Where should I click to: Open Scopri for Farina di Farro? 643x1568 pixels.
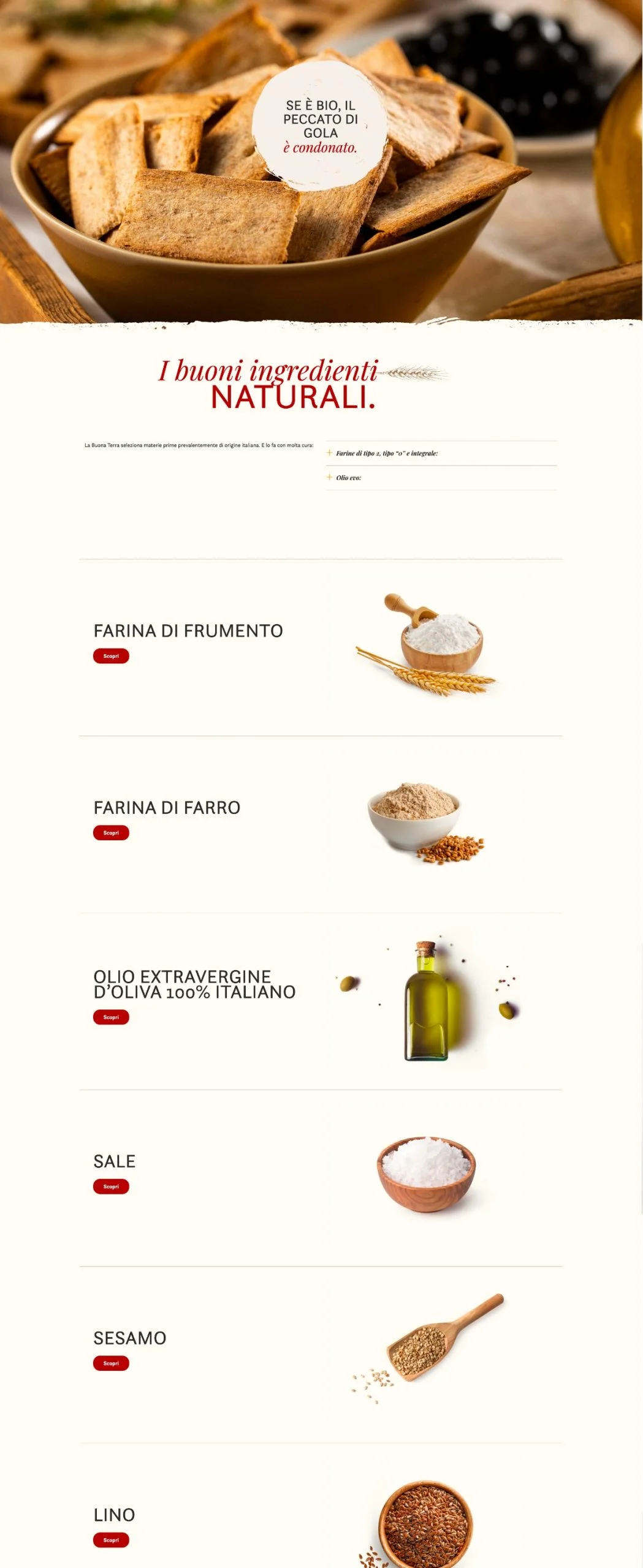click(x=111, y=833)
